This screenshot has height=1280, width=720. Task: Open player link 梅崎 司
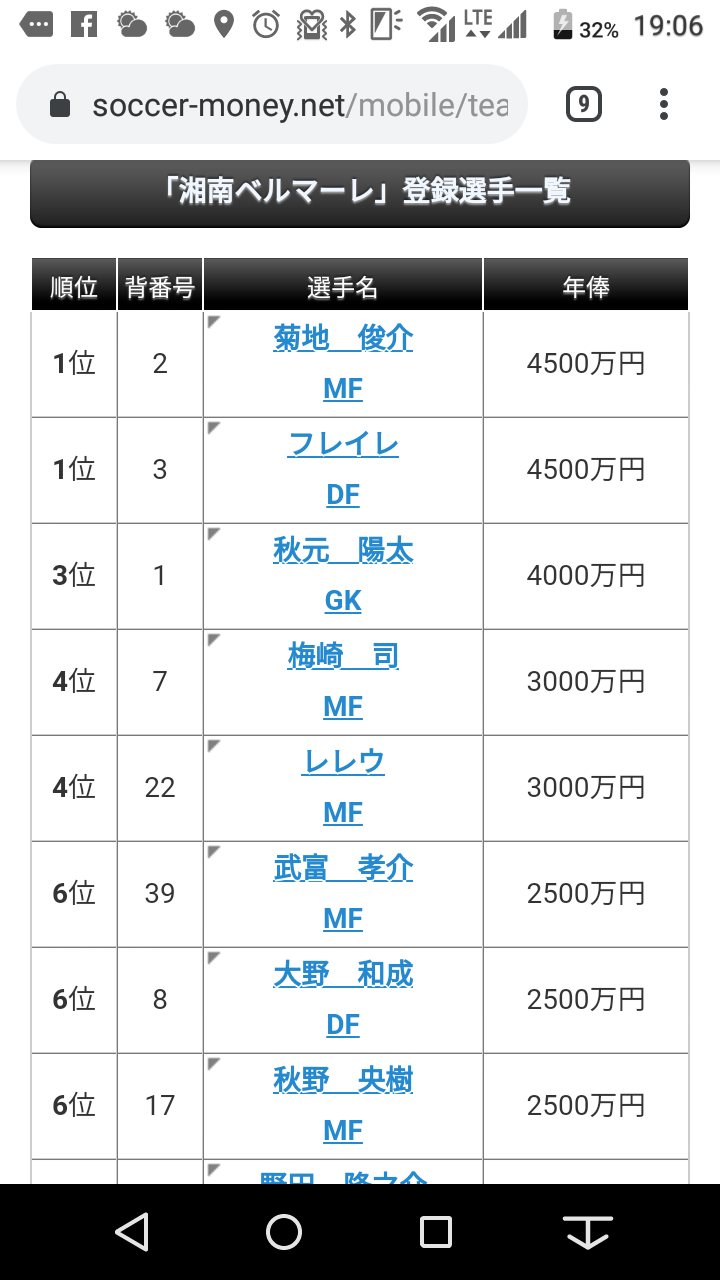point(343,657)
